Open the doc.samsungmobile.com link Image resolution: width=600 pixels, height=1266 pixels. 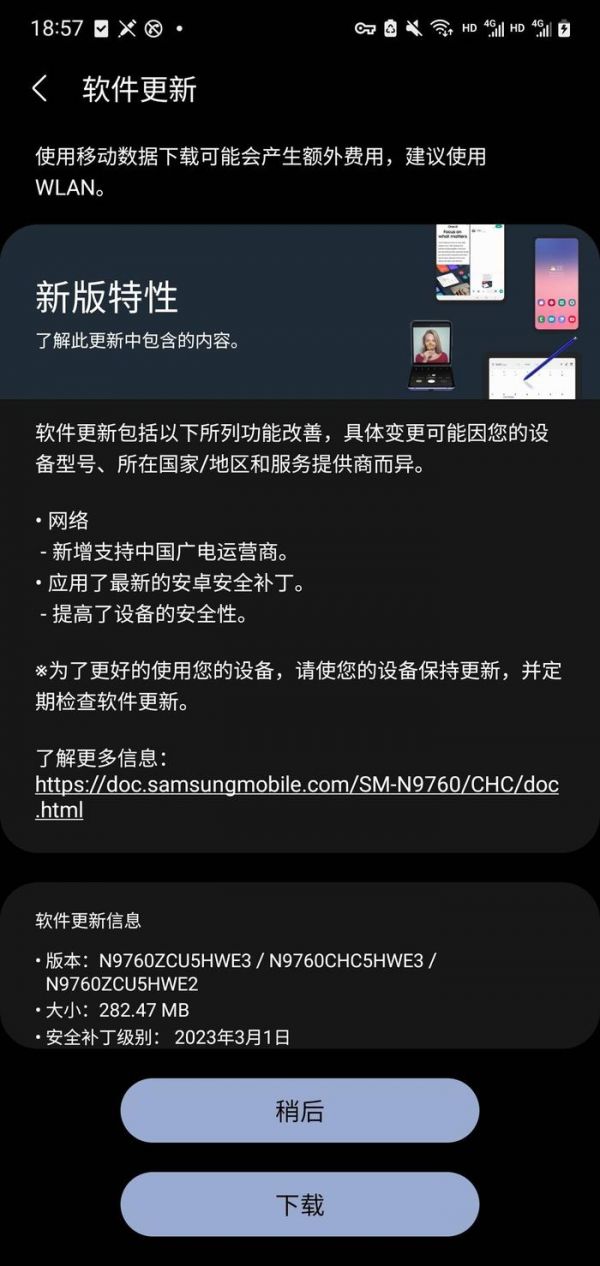[x=296, y=784]
